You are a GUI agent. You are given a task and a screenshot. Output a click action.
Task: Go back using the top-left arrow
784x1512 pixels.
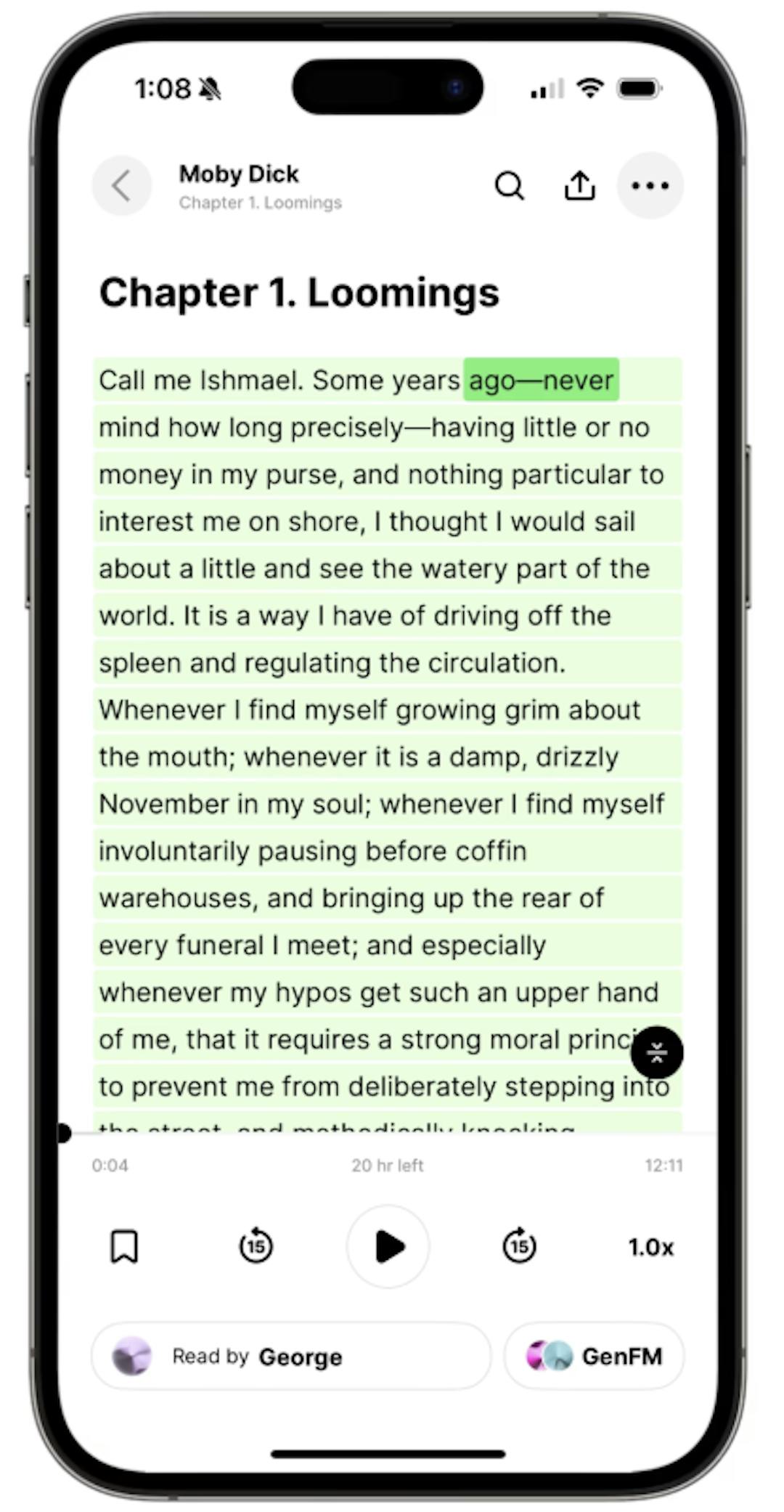pos(122,186)
